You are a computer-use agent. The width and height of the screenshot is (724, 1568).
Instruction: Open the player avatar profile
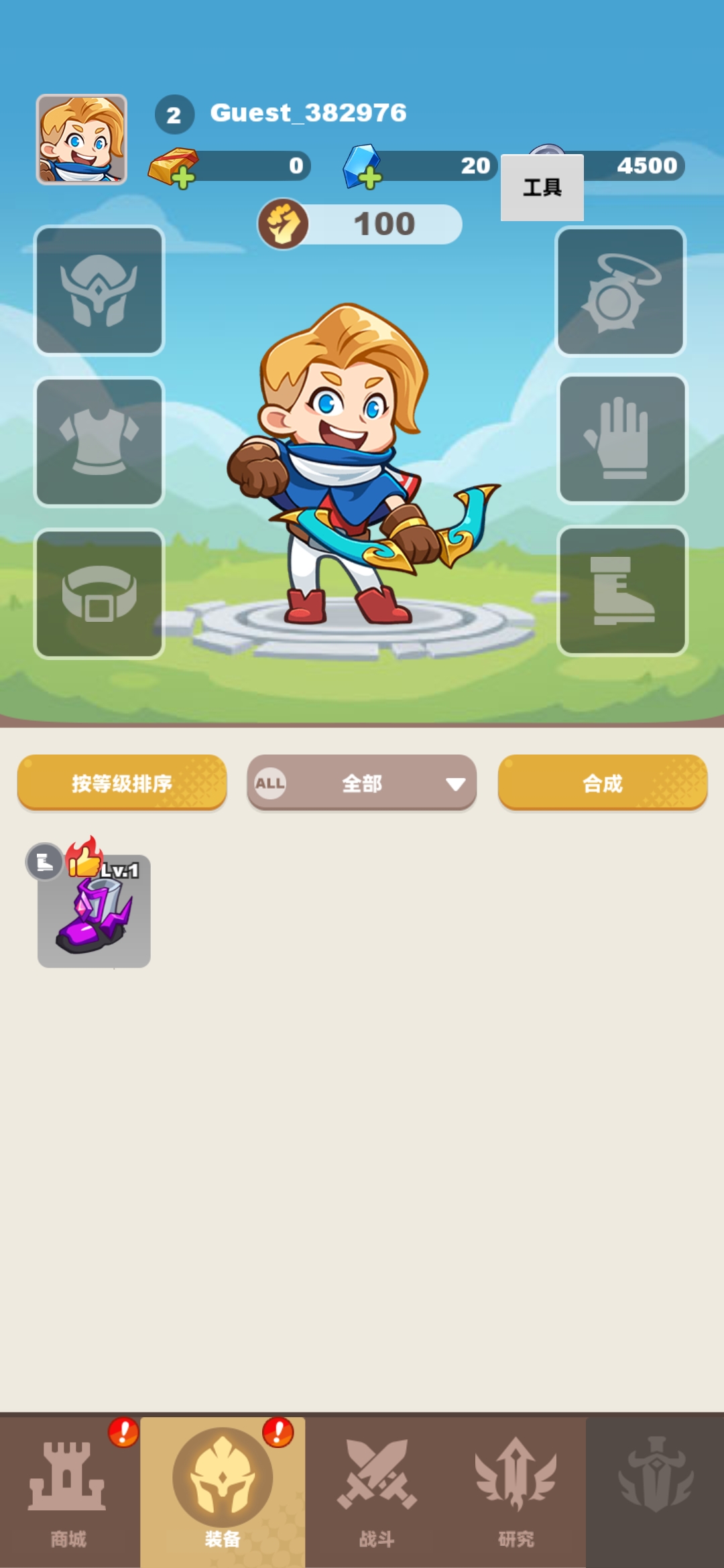(x=81, y=139)
